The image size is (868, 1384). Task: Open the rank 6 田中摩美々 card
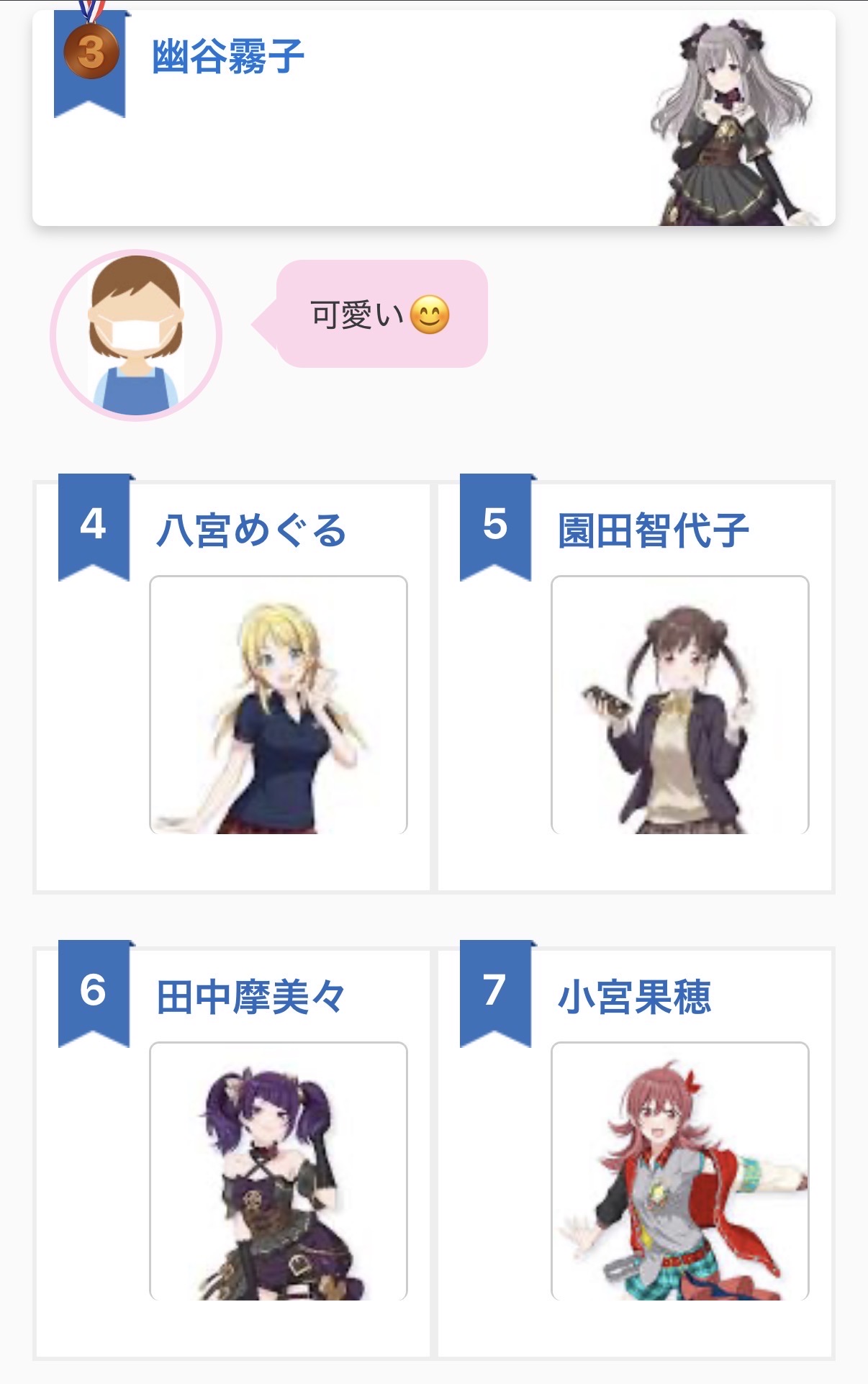point(232,1153)
